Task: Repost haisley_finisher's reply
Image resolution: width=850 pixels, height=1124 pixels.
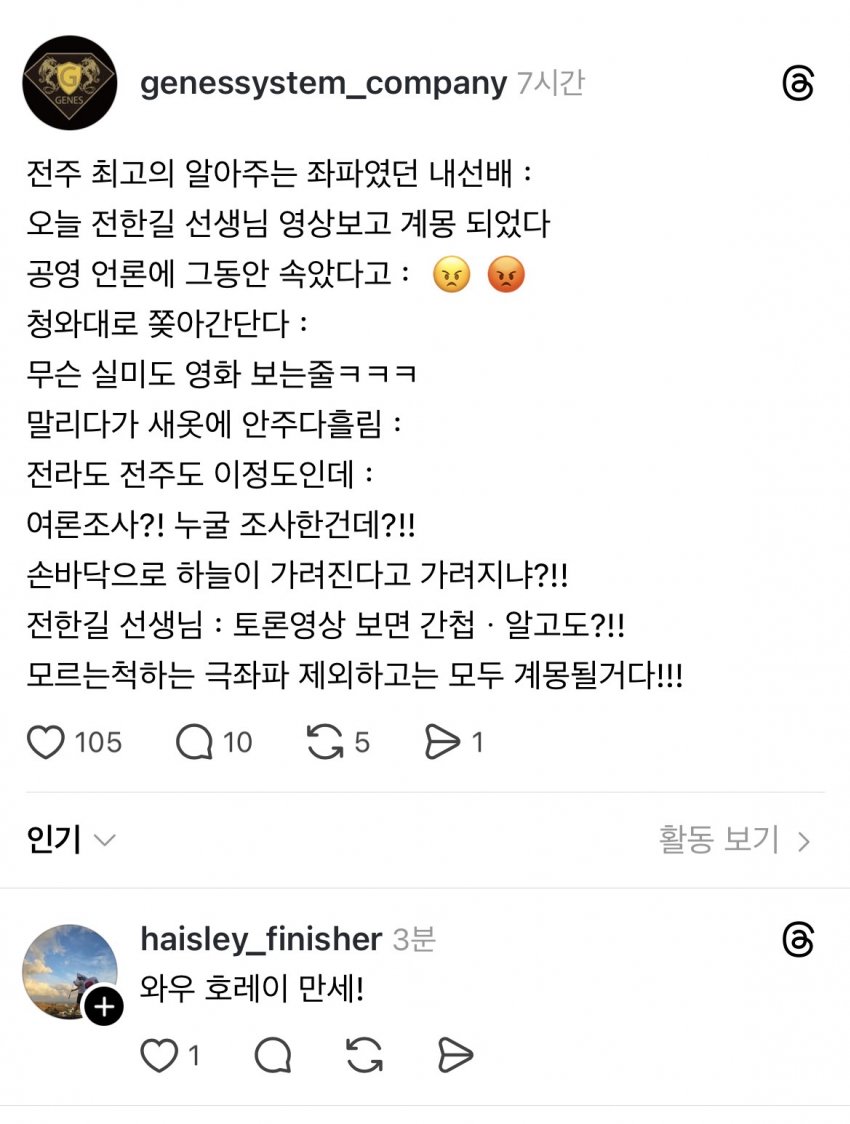Action: coord(364,1055)
